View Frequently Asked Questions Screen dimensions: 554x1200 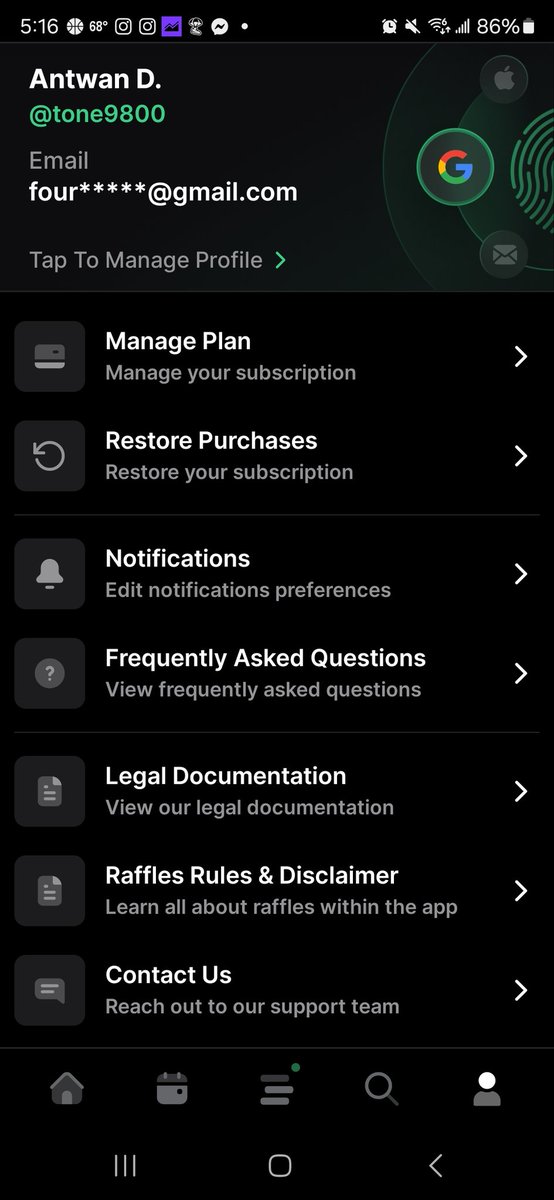[277, 673]
